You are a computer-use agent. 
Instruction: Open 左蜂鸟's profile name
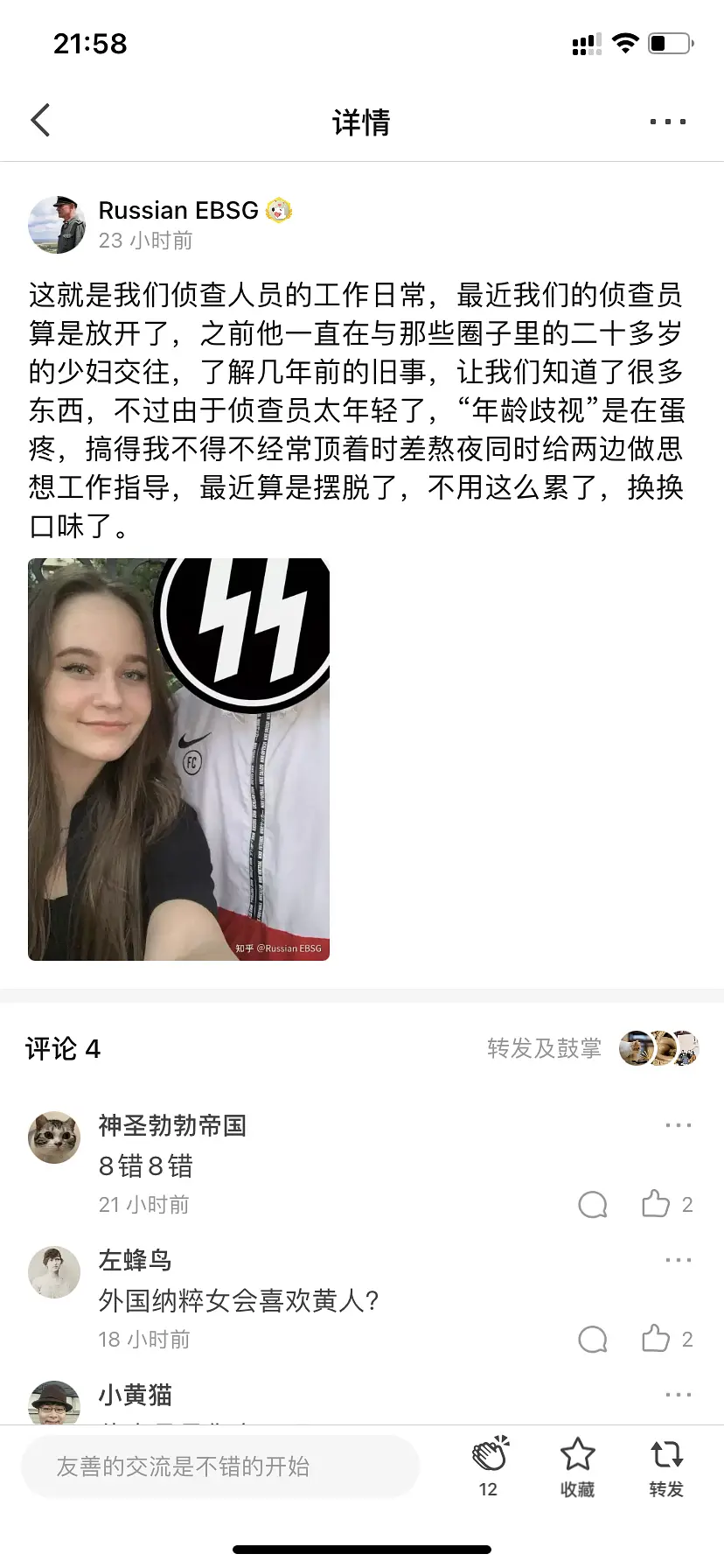pyautogui.click(x=135, y=1260)
